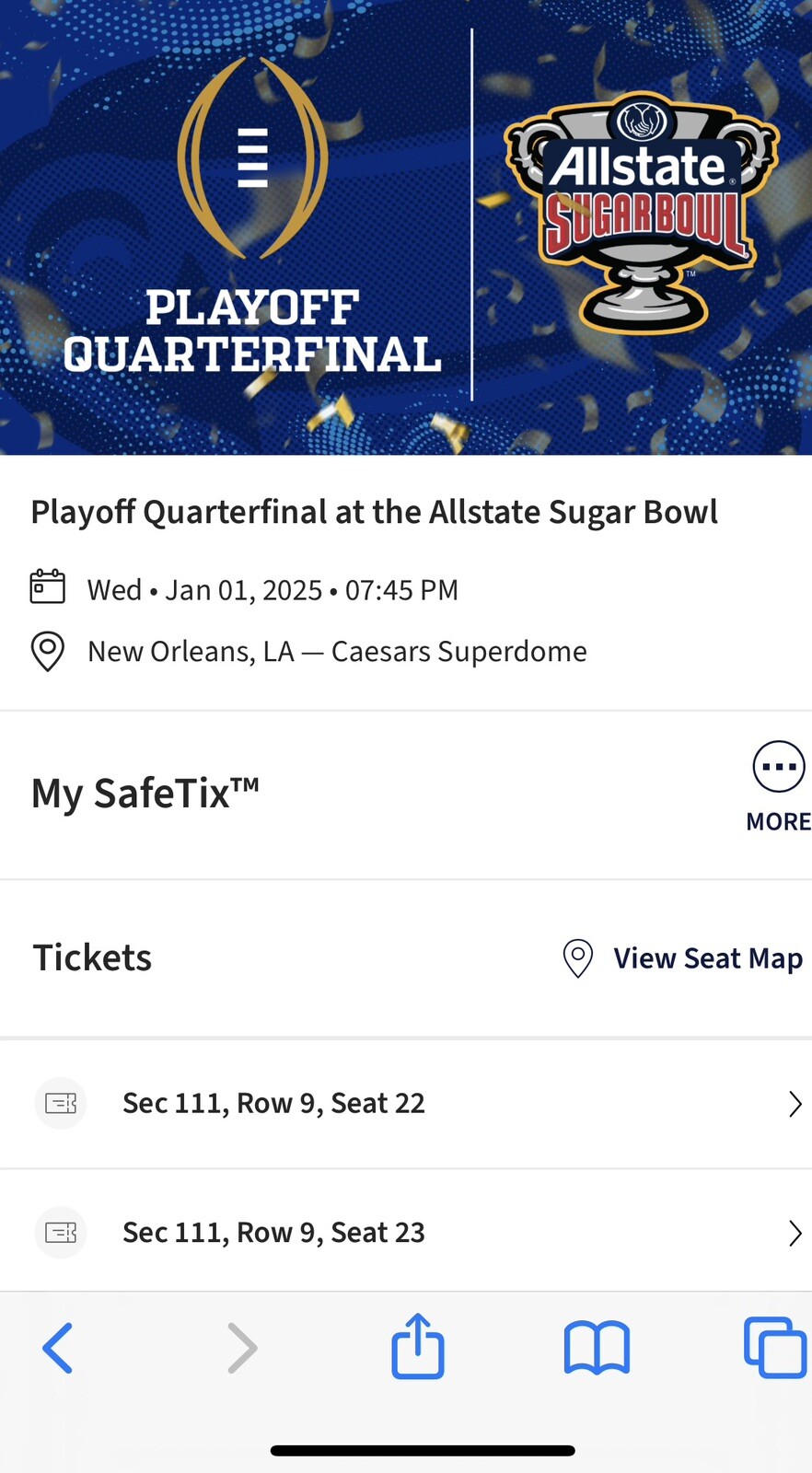Open the Share sheet in Safari toolbar
812x1473 pixels.
(x=417, y=1347)
